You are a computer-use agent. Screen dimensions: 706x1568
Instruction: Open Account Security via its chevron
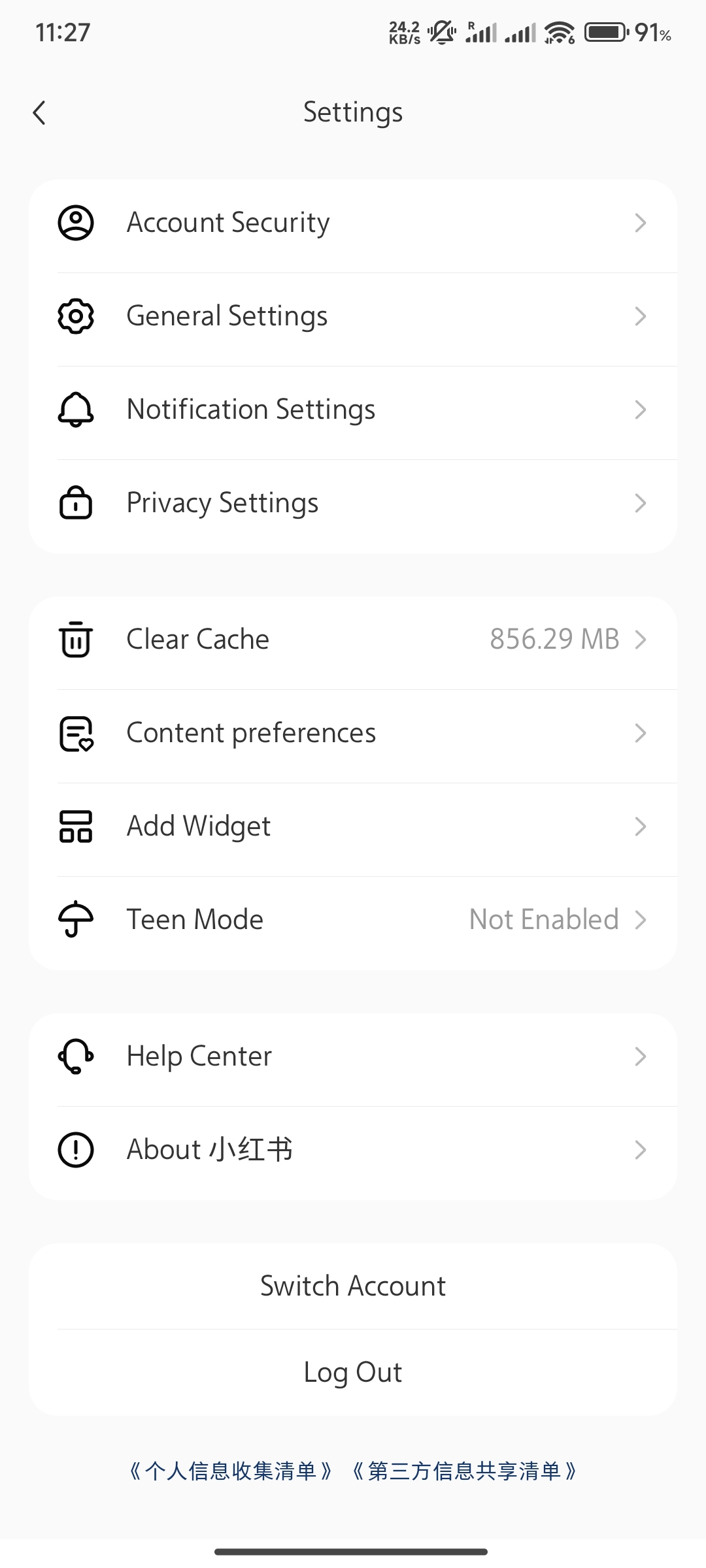click(x=641, y=223)
